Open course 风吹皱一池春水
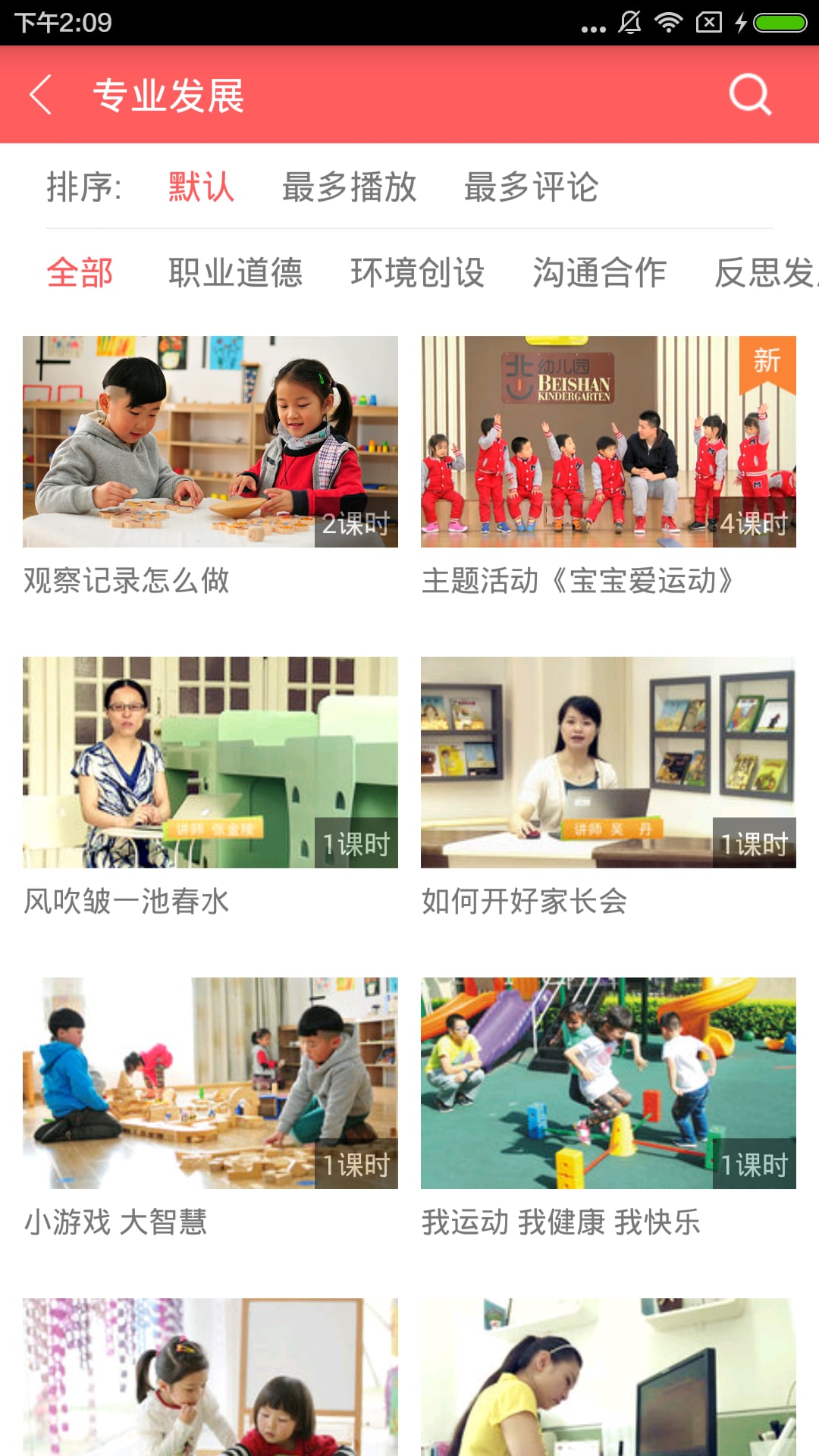This screenshot has width=819, height=1456. [x=210, y=762]
